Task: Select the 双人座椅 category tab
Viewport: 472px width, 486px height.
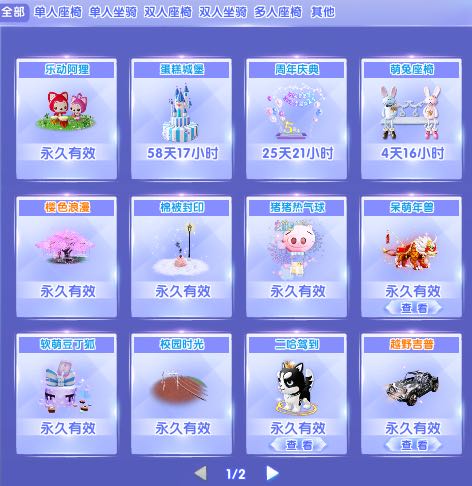Action: point(168,12)
